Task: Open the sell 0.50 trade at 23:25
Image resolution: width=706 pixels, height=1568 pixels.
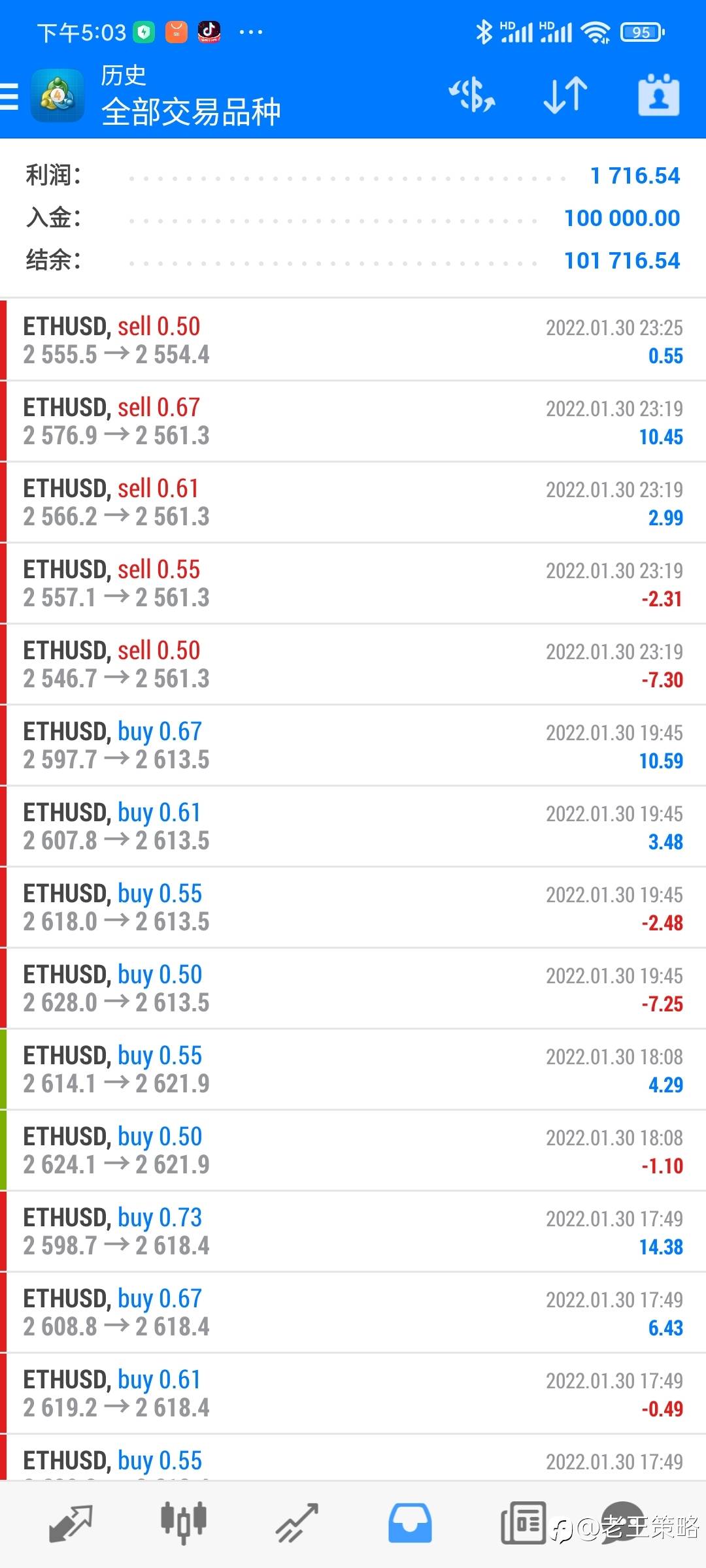Action: coord(353,340)
